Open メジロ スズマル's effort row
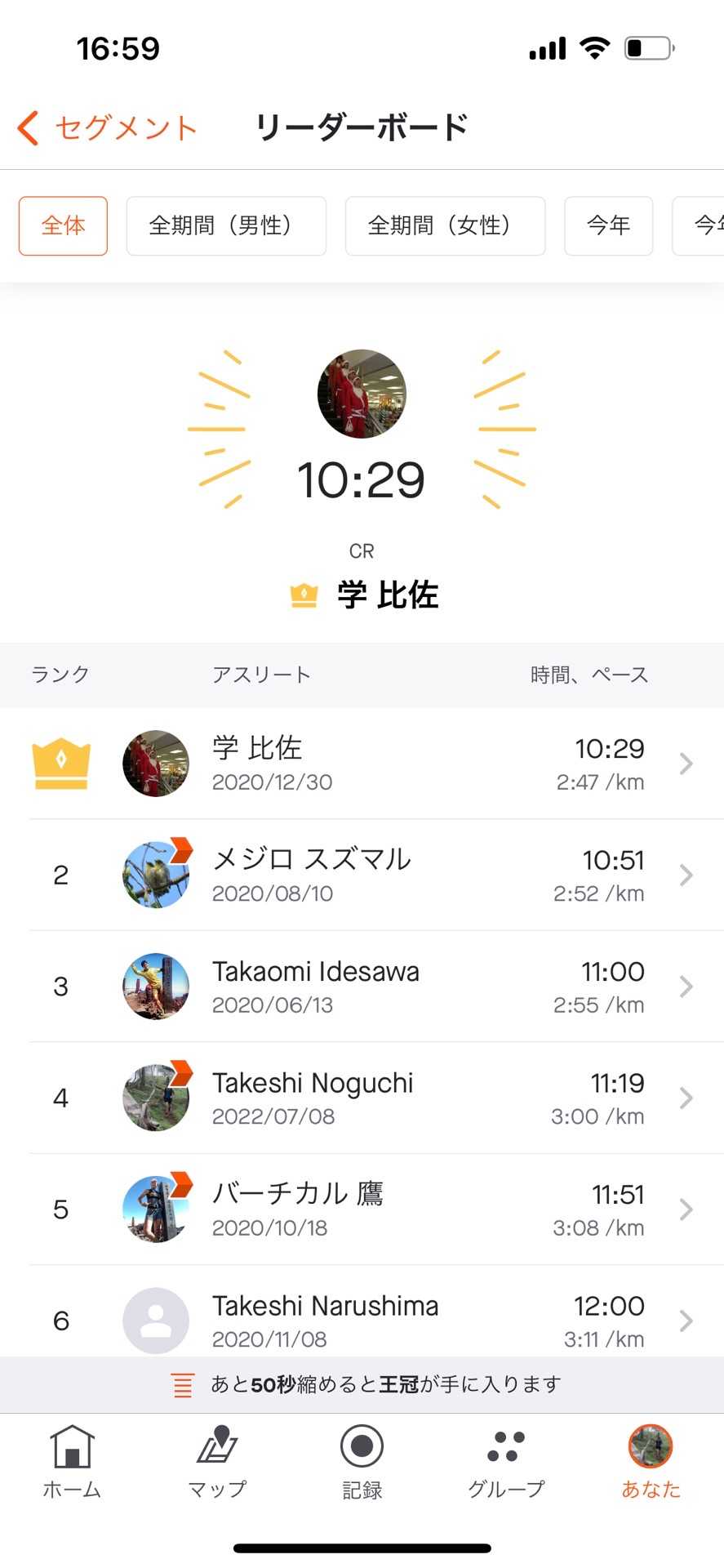The height and width of the screenshot is (1568, 724). tap(375, 875)
